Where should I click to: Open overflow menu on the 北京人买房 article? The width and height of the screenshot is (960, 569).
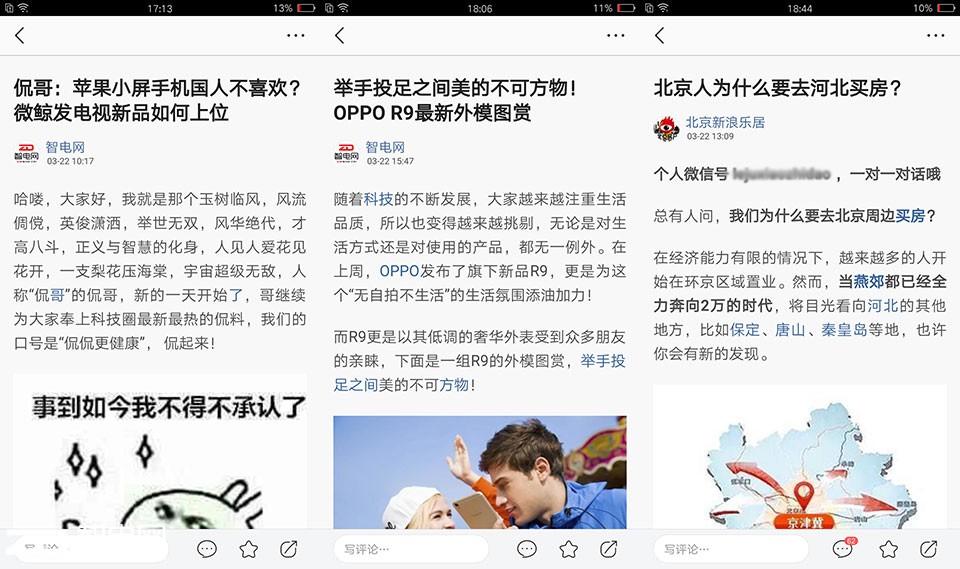point(935,36)
